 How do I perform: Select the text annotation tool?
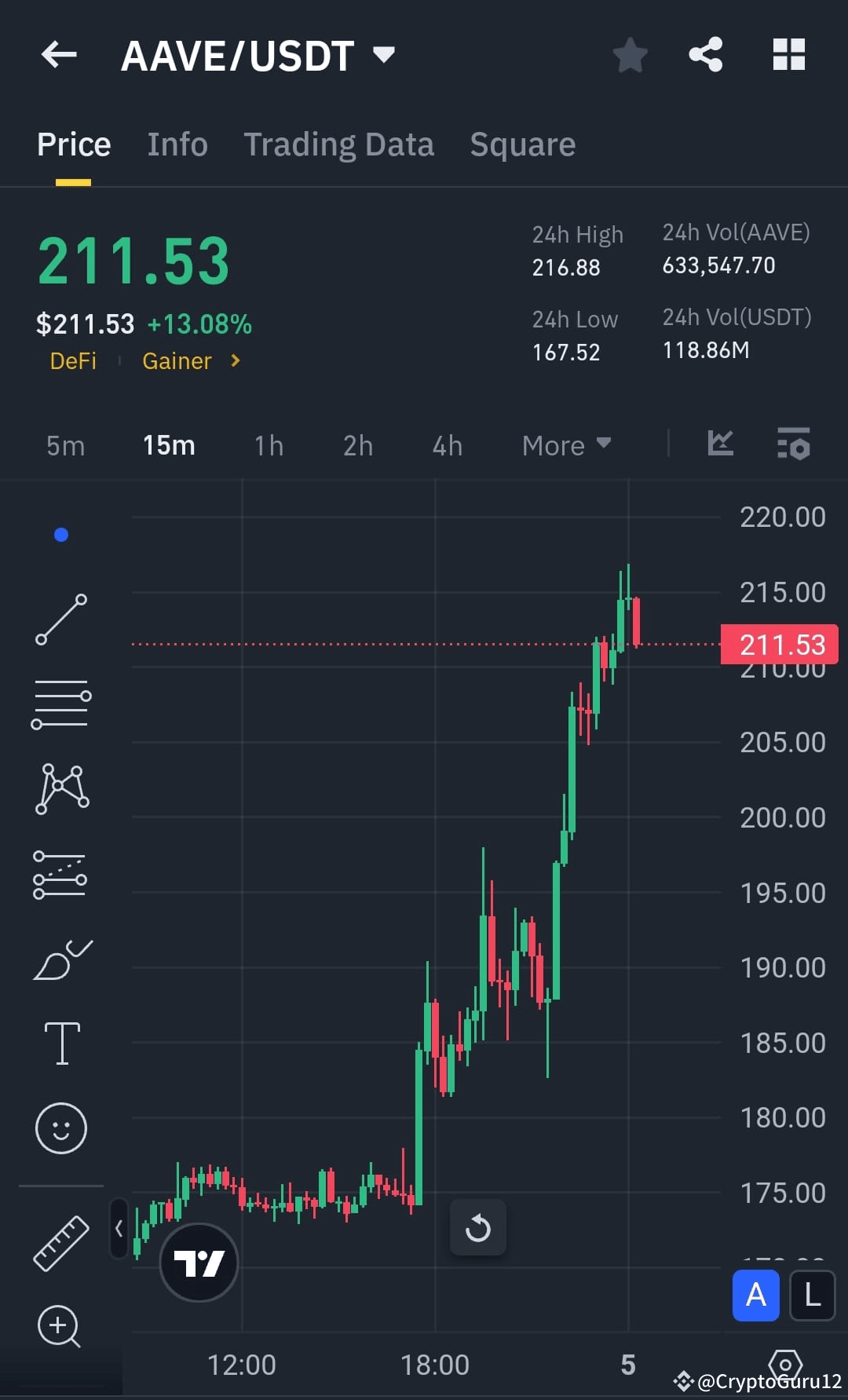(x=61, y=1043)
